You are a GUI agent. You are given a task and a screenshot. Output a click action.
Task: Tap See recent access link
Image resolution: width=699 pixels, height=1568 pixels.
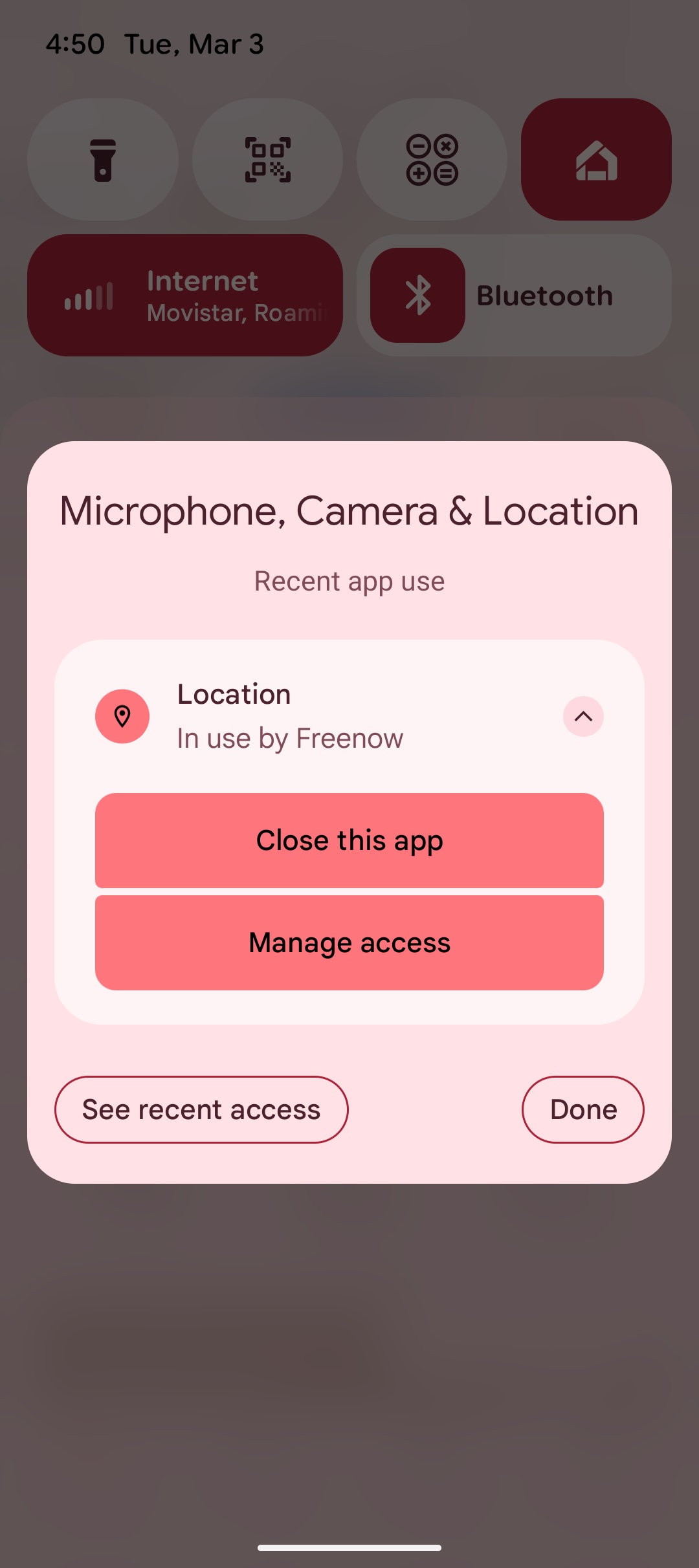tap(201, 1109)
